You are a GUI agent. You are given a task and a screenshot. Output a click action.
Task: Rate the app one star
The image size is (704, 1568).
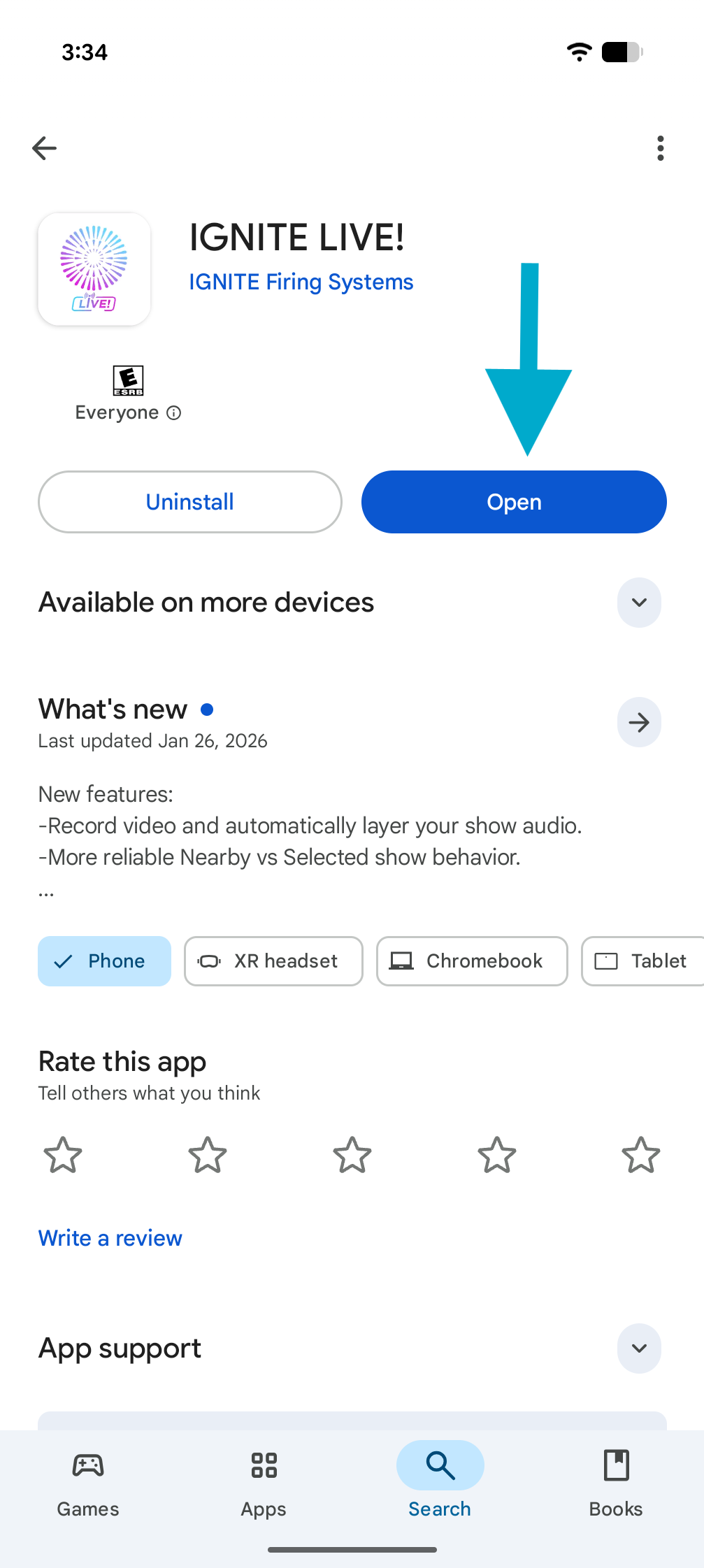point(63,1154)
